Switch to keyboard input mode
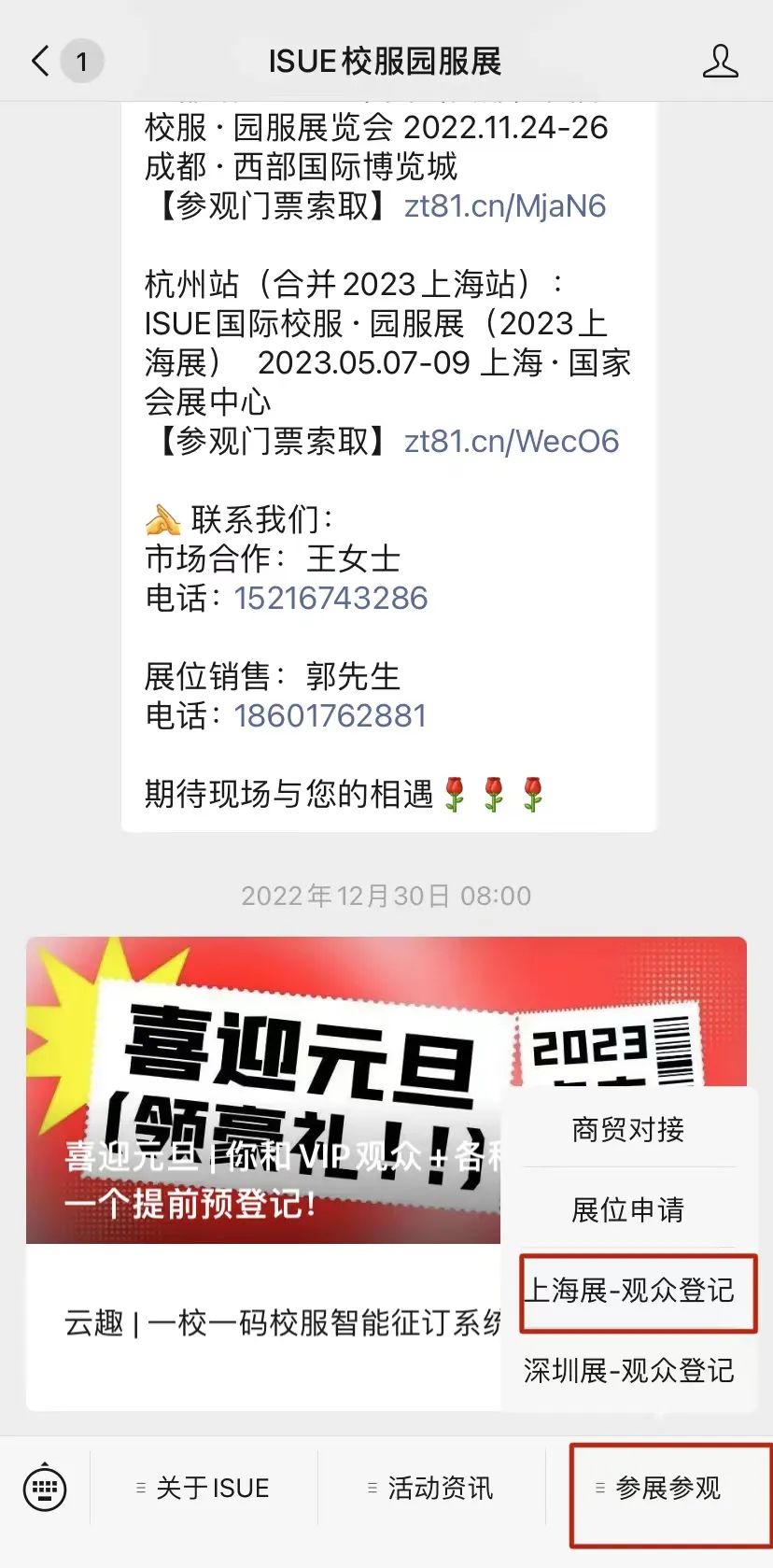Image resolution: width=773 pixels, height=1568 pixels. click(45, 1488)
